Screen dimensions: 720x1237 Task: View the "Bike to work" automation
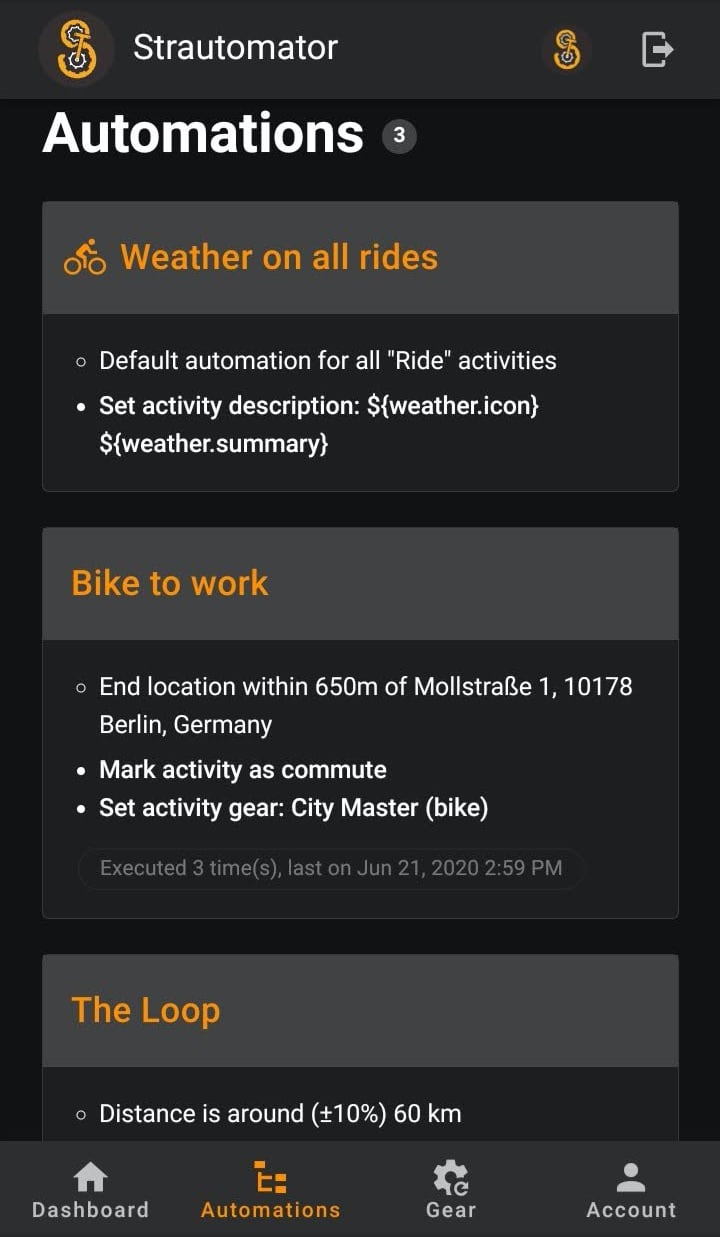tap(170, 583)
